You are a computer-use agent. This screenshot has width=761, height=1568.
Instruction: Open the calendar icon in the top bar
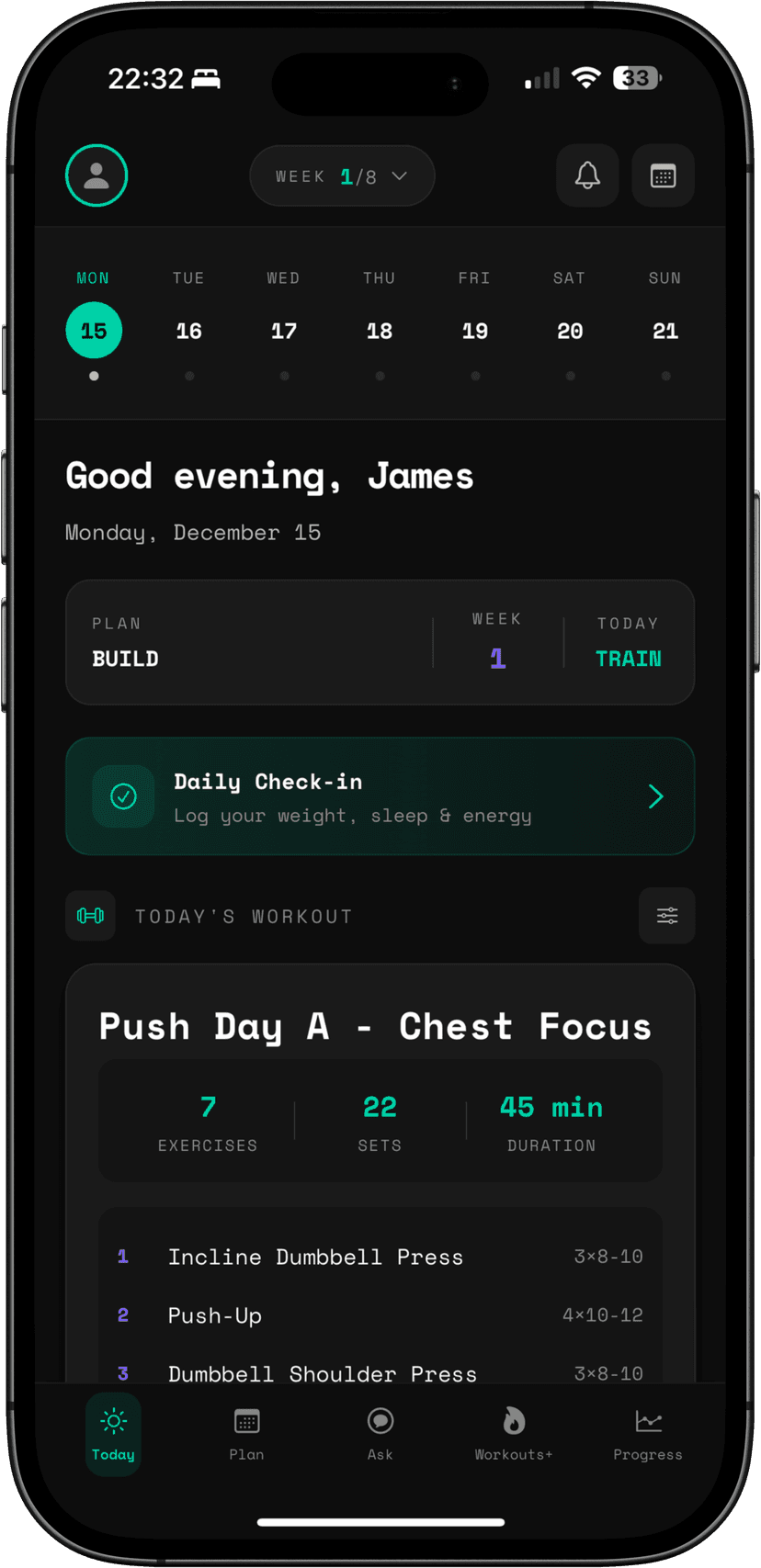663,175
